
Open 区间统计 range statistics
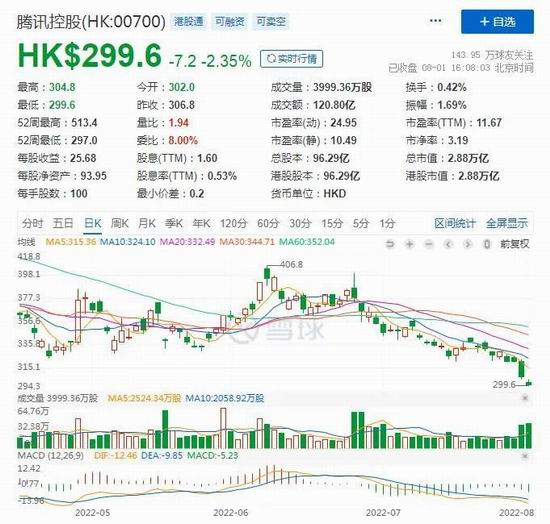point(455,223)
